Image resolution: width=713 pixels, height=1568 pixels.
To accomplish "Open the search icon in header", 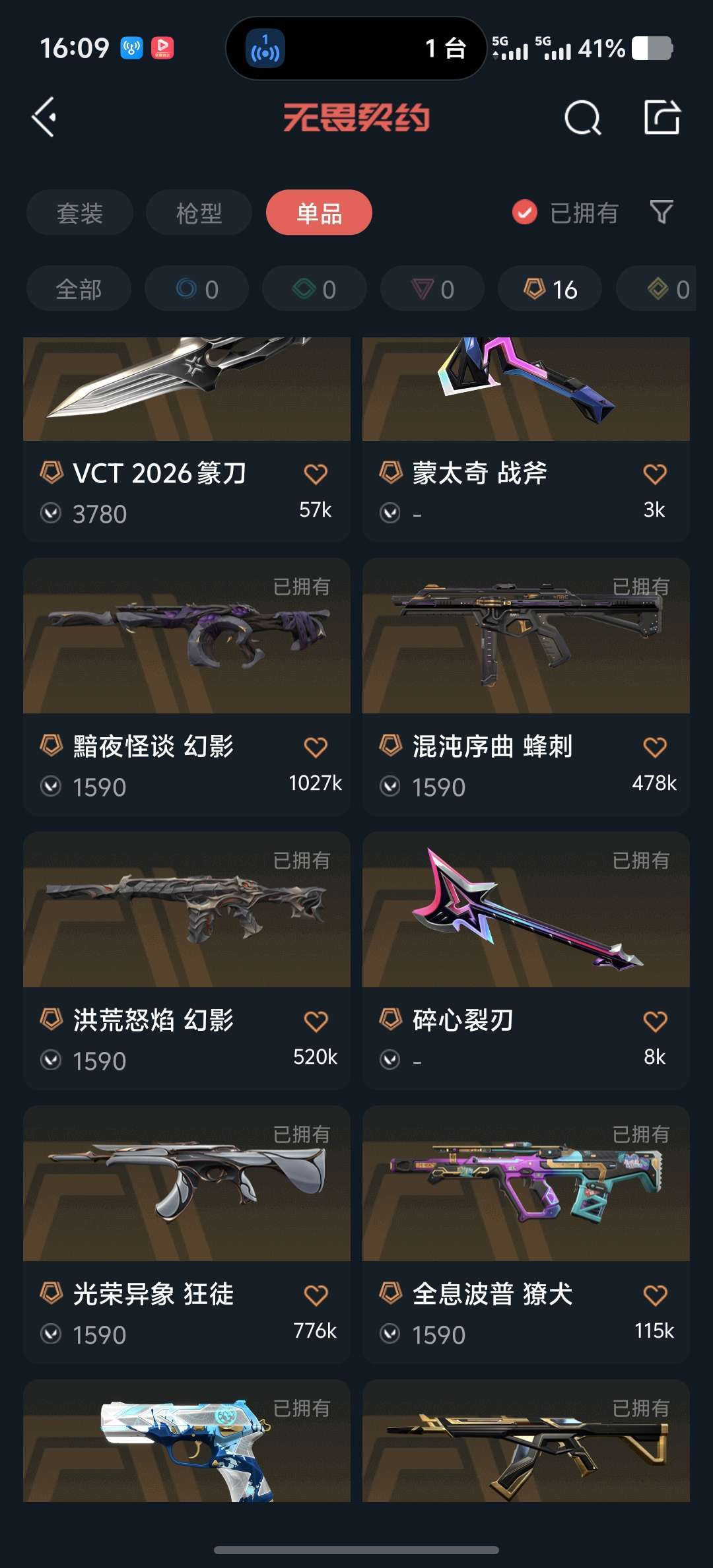I will 582,118.
